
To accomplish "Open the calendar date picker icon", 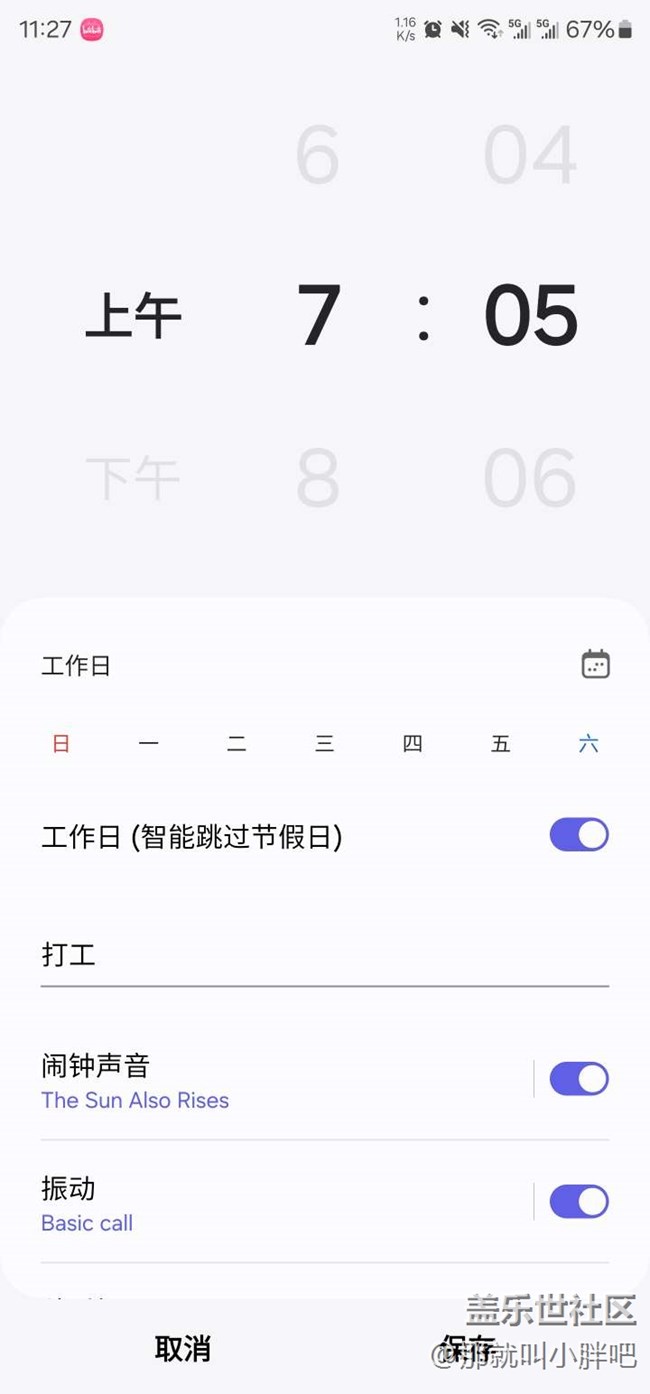I will 595,665.
